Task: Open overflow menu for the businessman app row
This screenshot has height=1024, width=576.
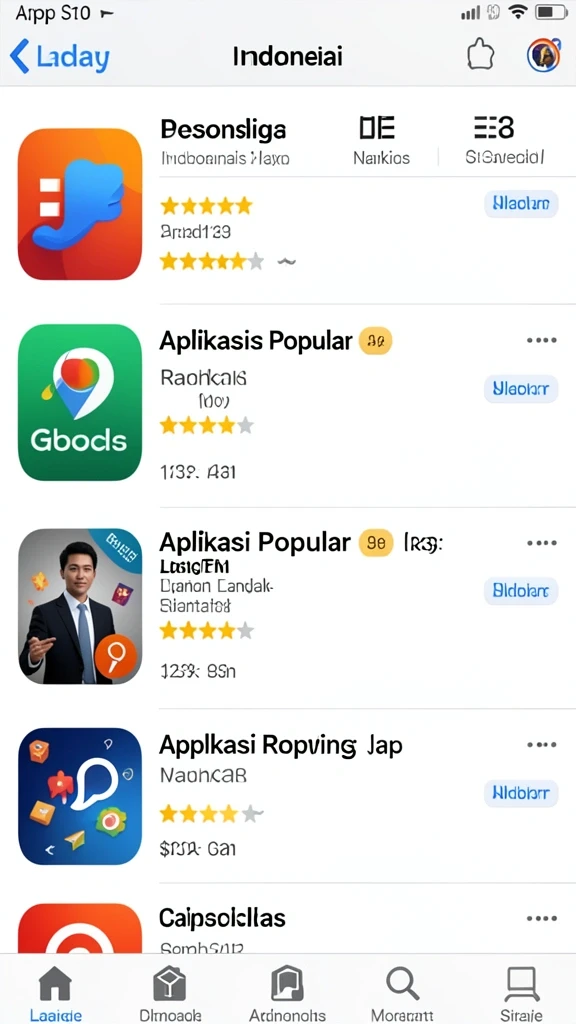Action: point(541,543)
